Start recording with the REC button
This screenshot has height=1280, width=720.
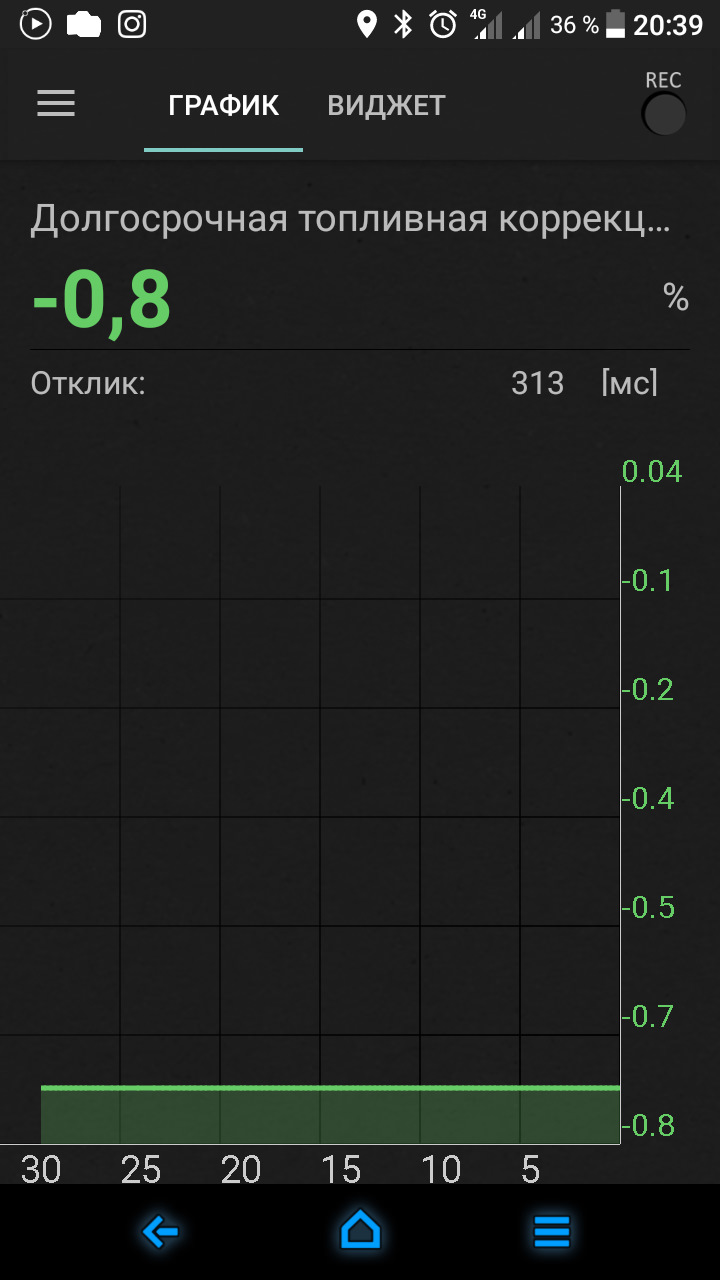click(x=663, y=114)
